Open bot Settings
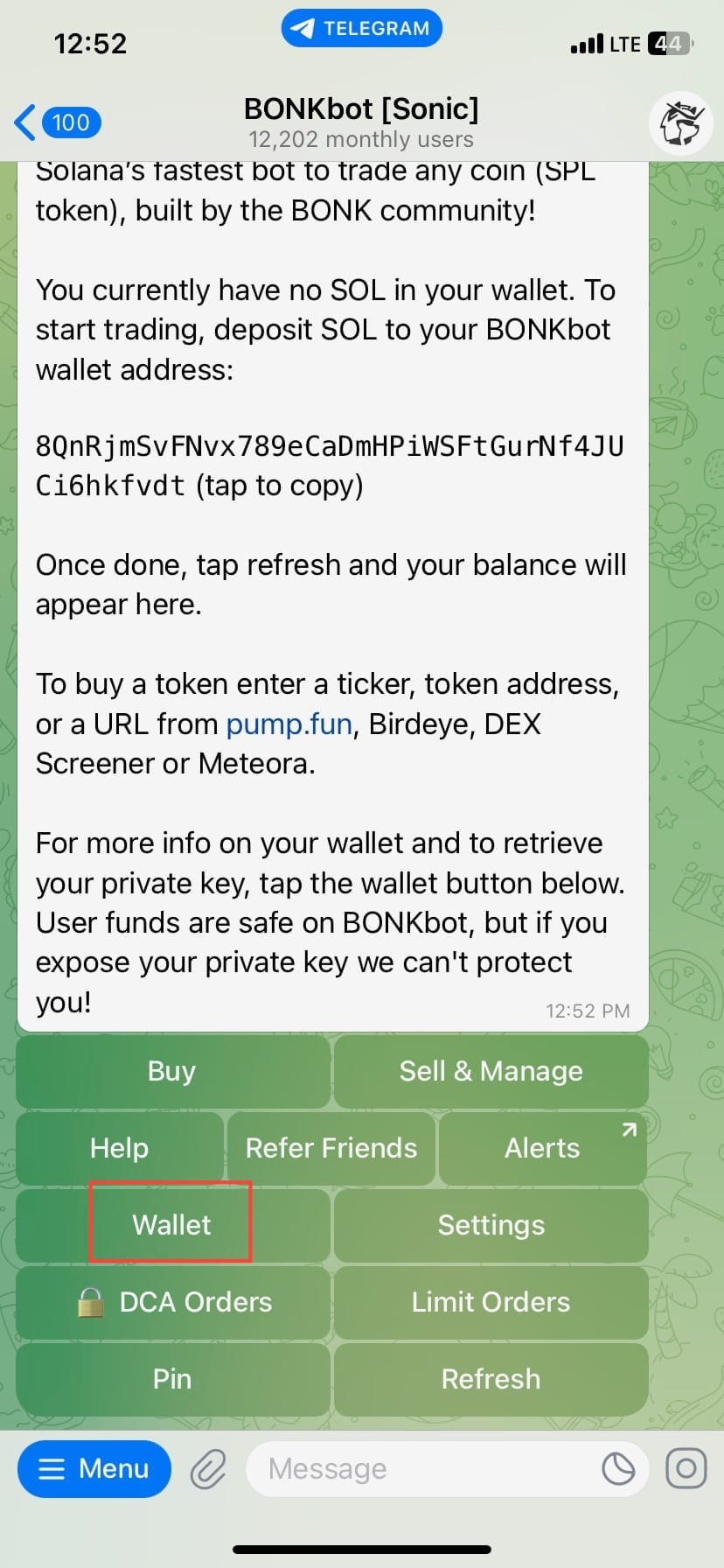 pyautogui.click(x=491, y=1225)
